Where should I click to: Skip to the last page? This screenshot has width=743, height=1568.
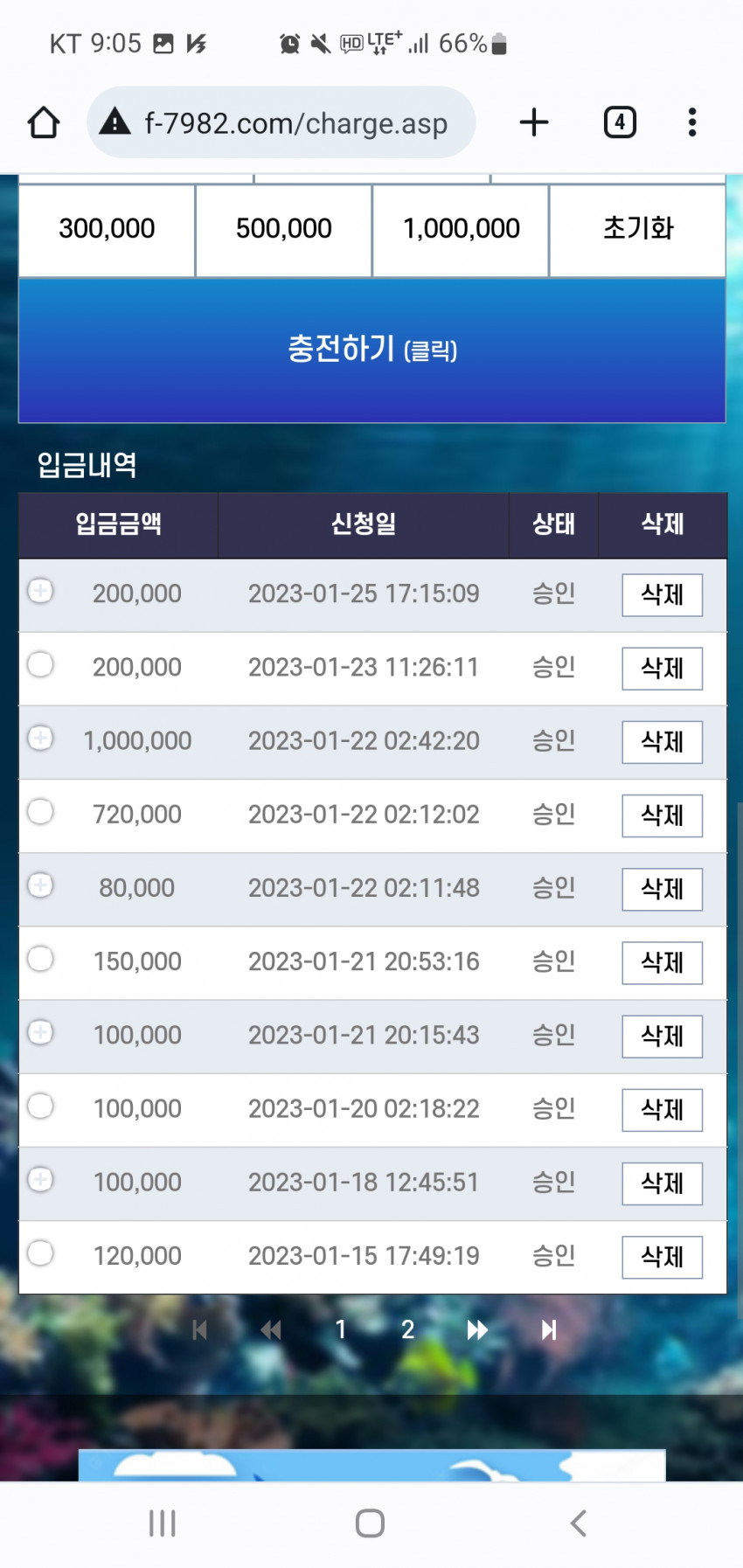click(548, 1330)
